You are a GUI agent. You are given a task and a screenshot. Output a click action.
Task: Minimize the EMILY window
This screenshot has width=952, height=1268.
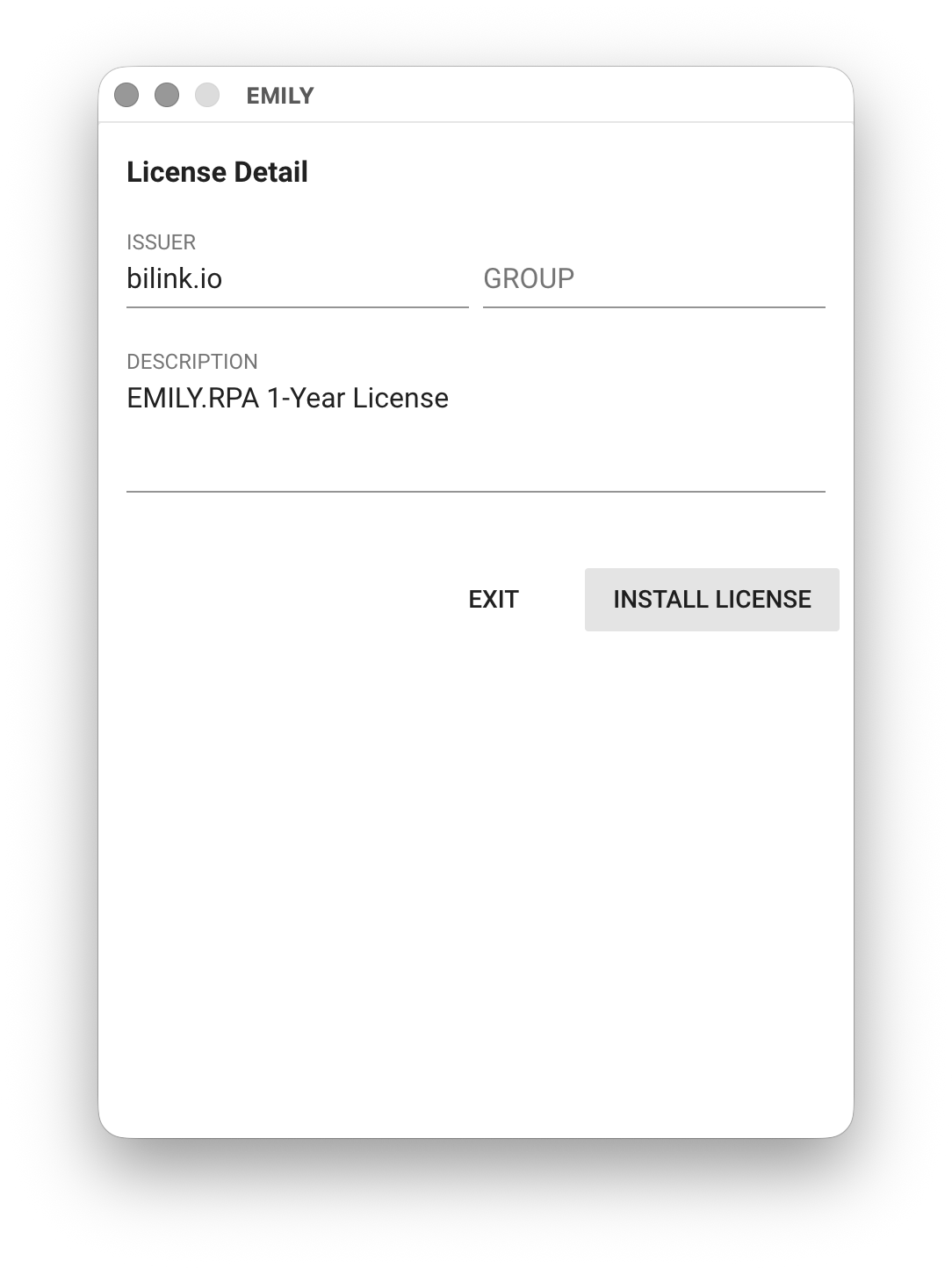pyautogui.click(x=167, y=95)
